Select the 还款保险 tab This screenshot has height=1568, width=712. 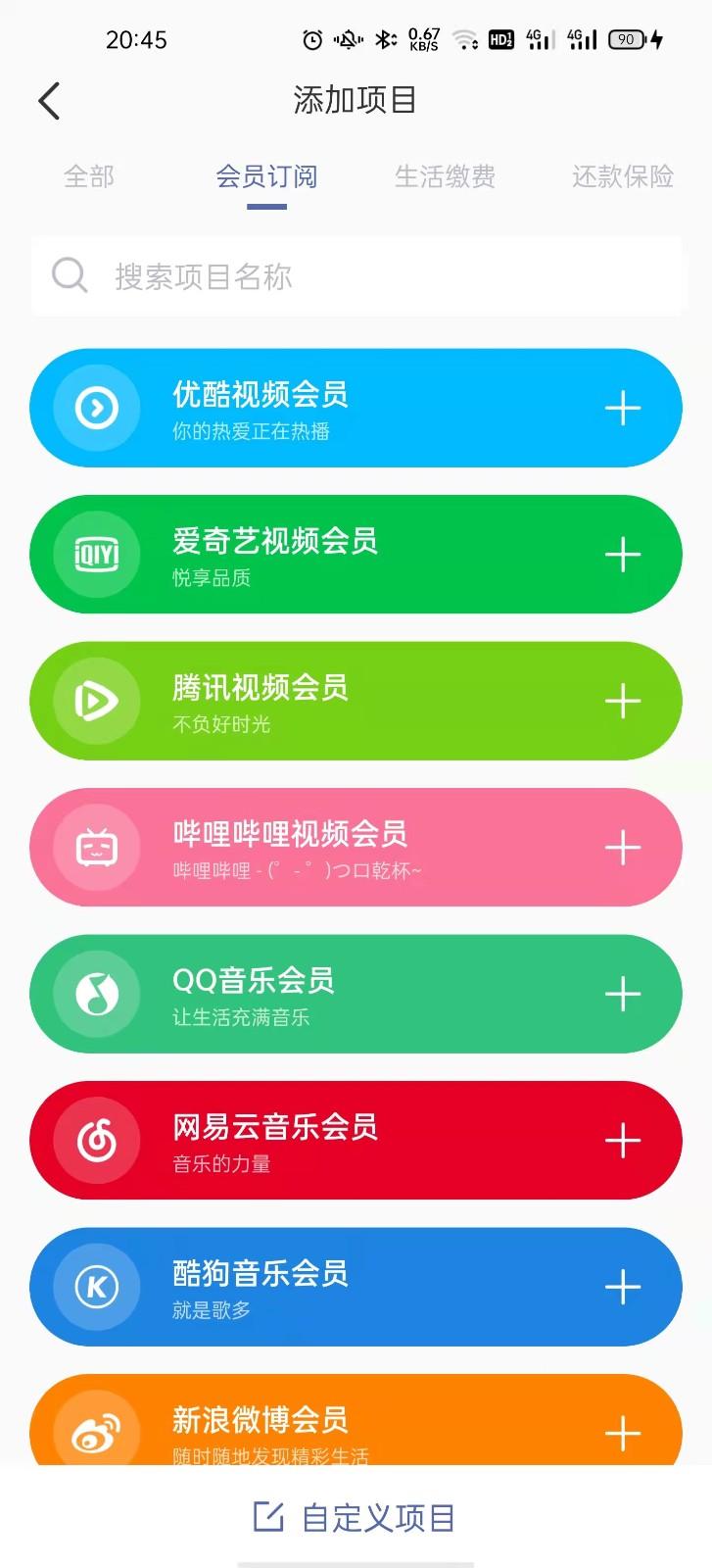[621, 176]
